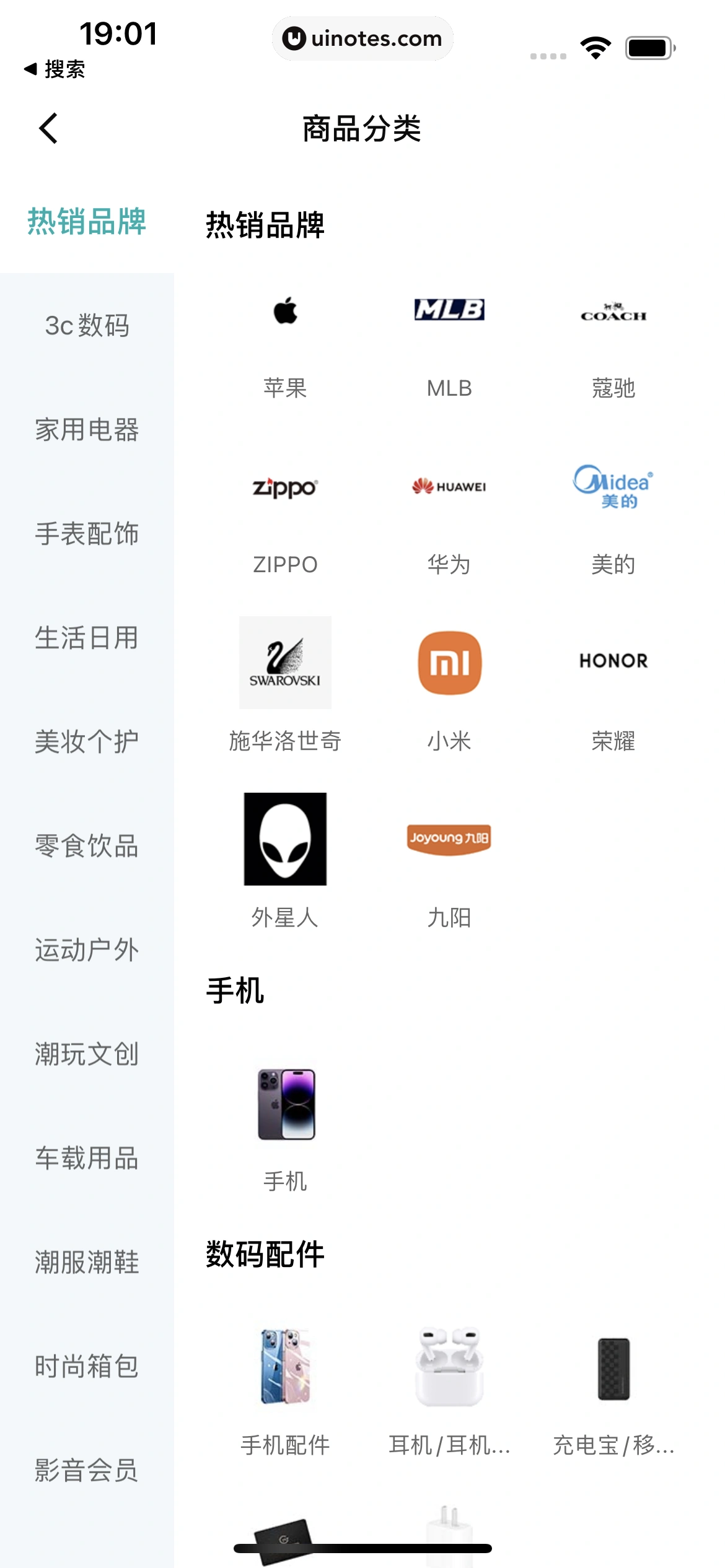Screen dimensions: 725x1568
Task: Select the 美妆个护 category
Action: tap(87, 741)
